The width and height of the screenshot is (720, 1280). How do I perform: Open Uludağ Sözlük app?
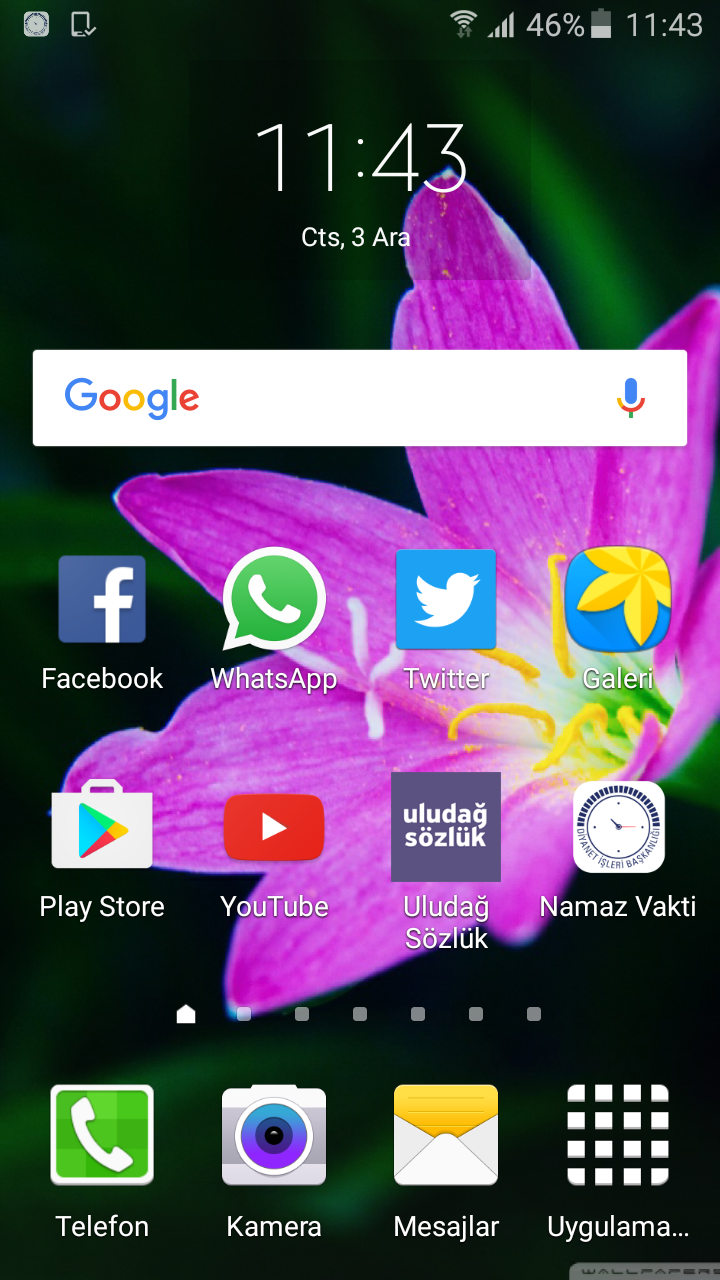click(x=446, y=828)
